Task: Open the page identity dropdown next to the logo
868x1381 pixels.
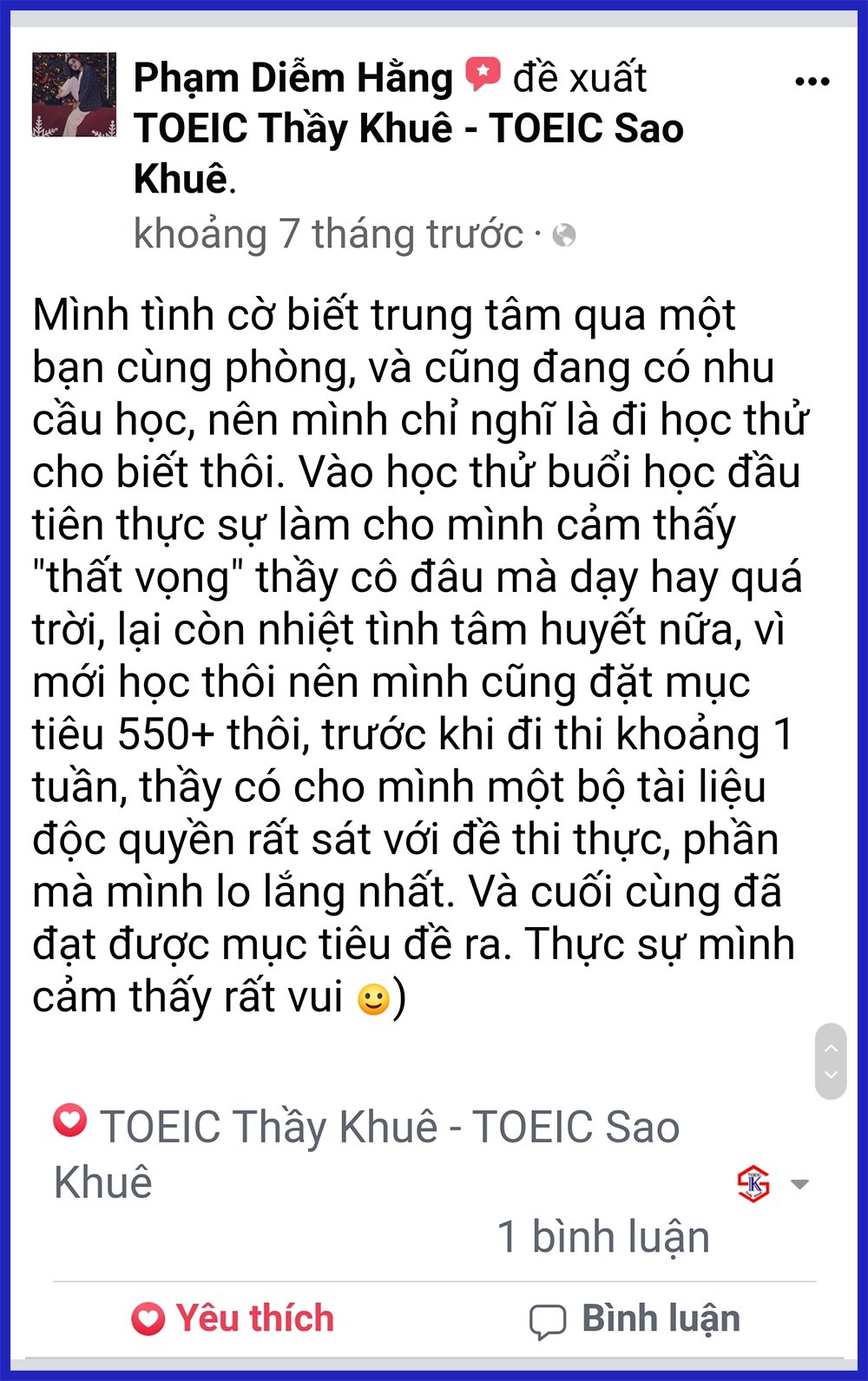Action: tap(799, 1184)
